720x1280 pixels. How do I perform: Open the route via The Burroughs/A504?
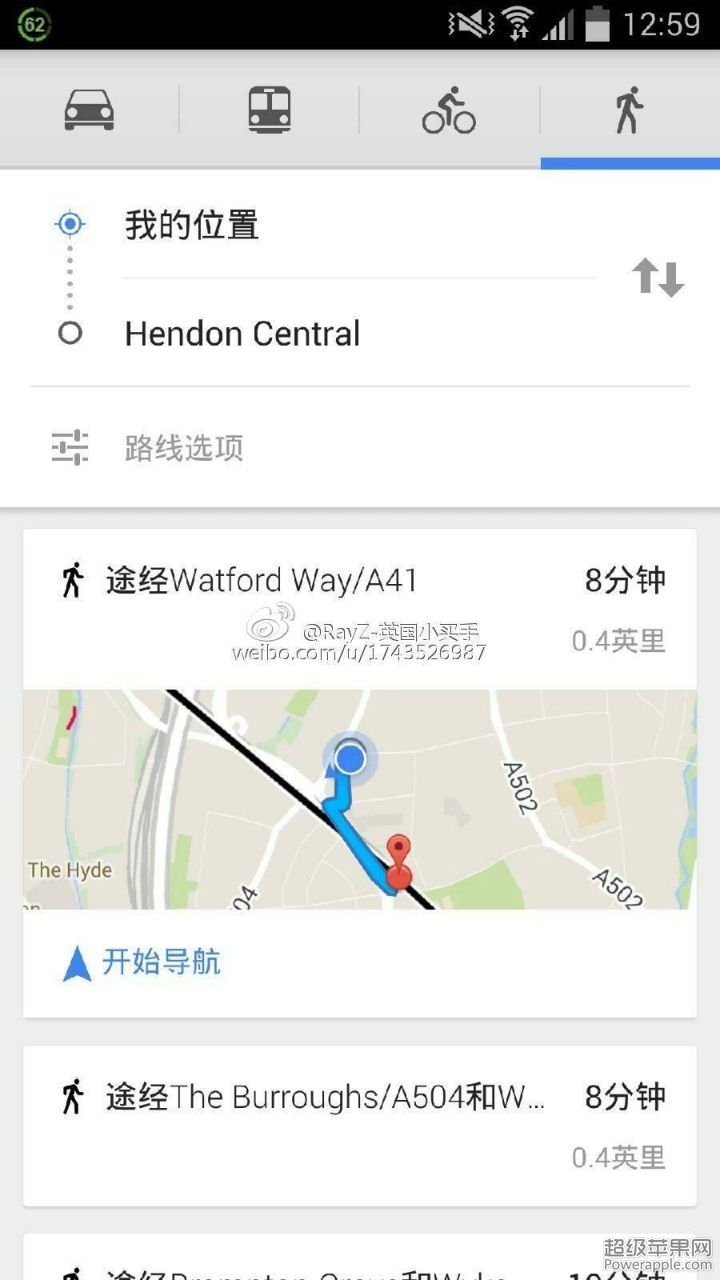[x=360, y=1126]
